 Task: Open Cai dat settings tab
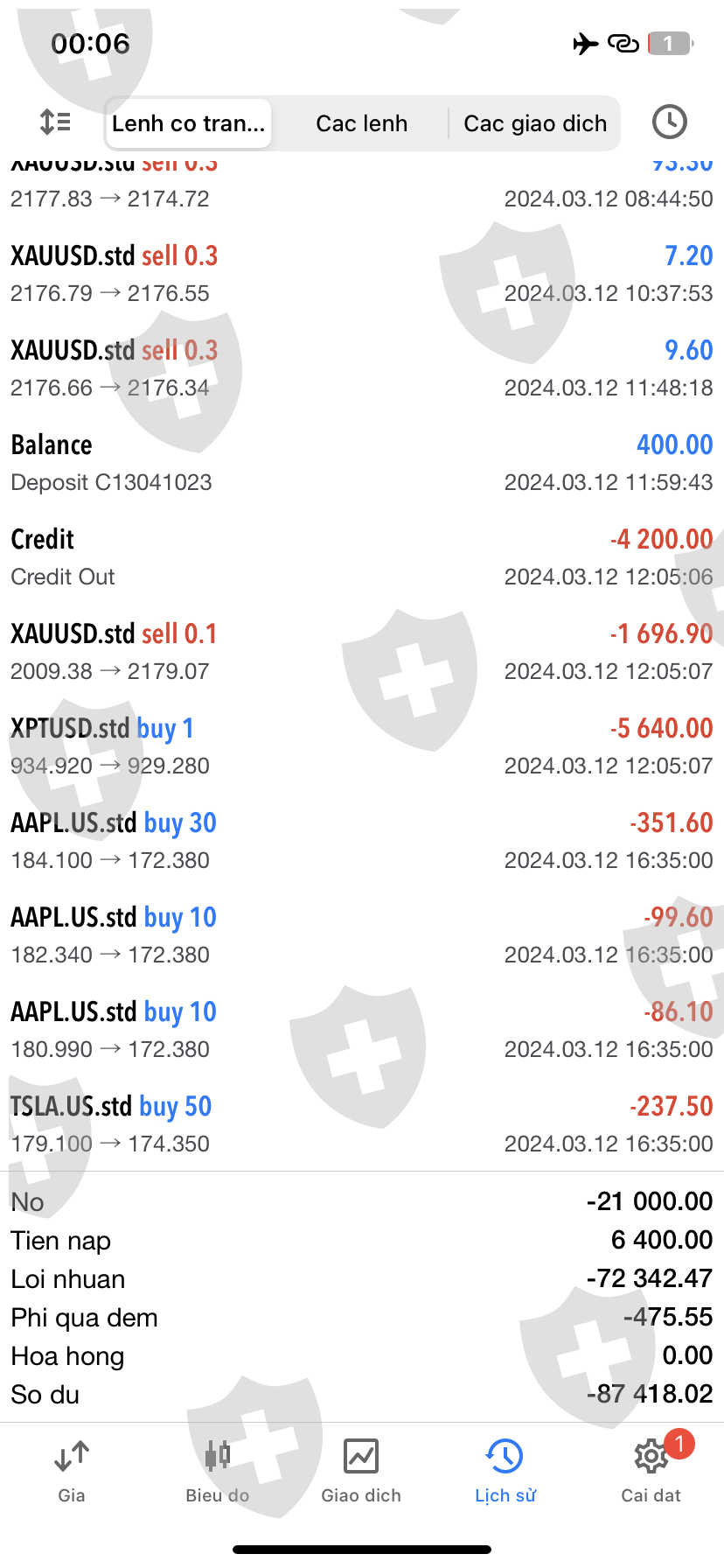[x=651, y=1472]
